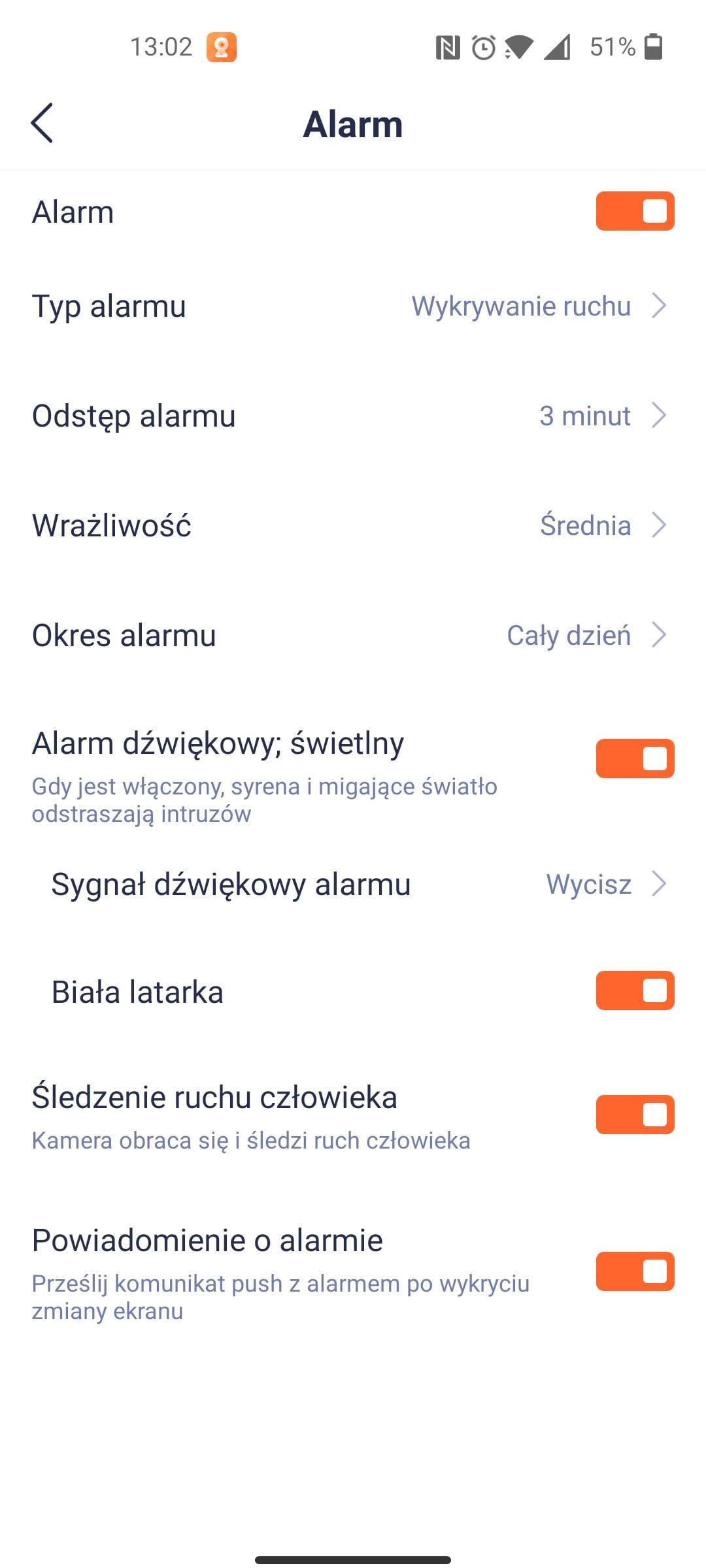The height and width of the screenshot is (1568, 706).
Task: Choose Sygnał dźwiękowy alarmu sound
Action: [x=353, y=884]
